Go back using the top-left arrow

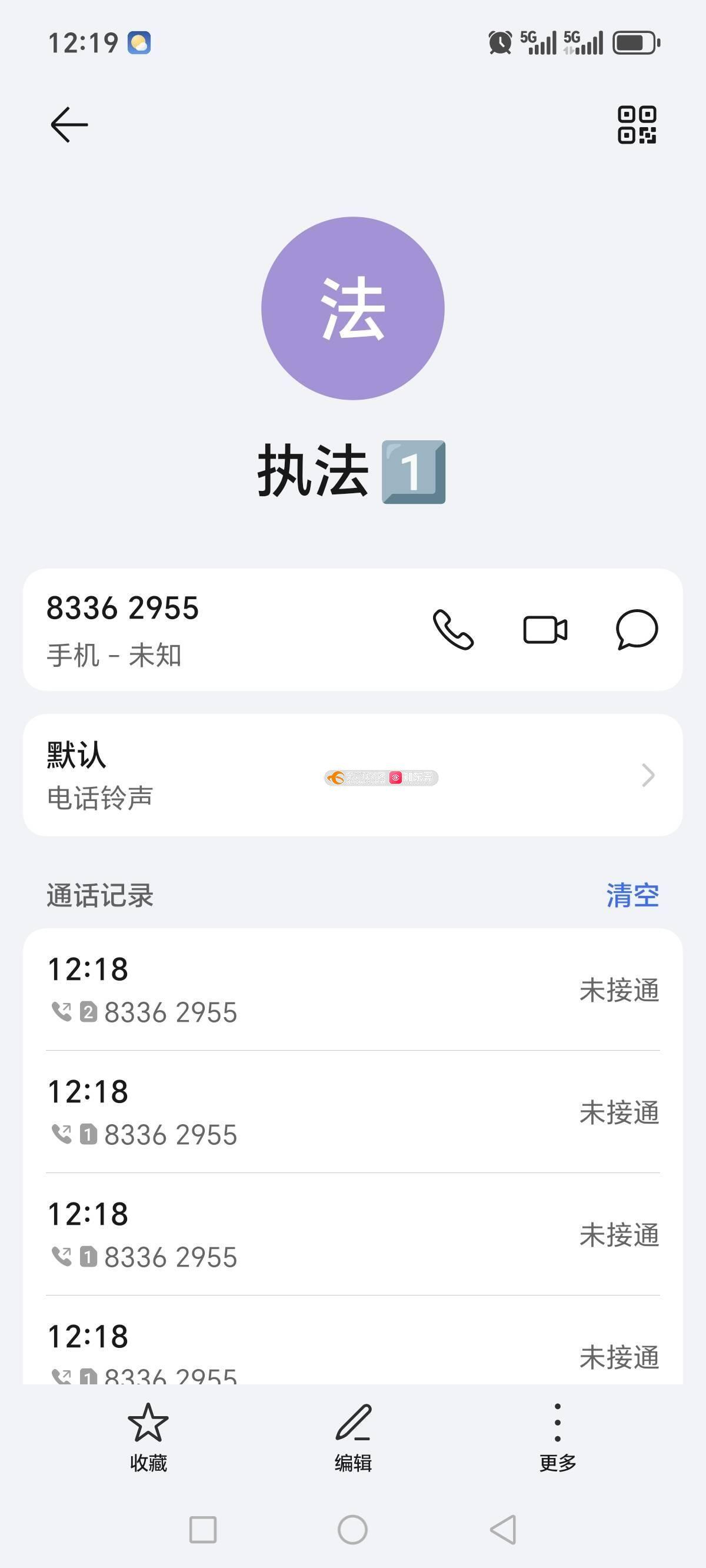69,125
